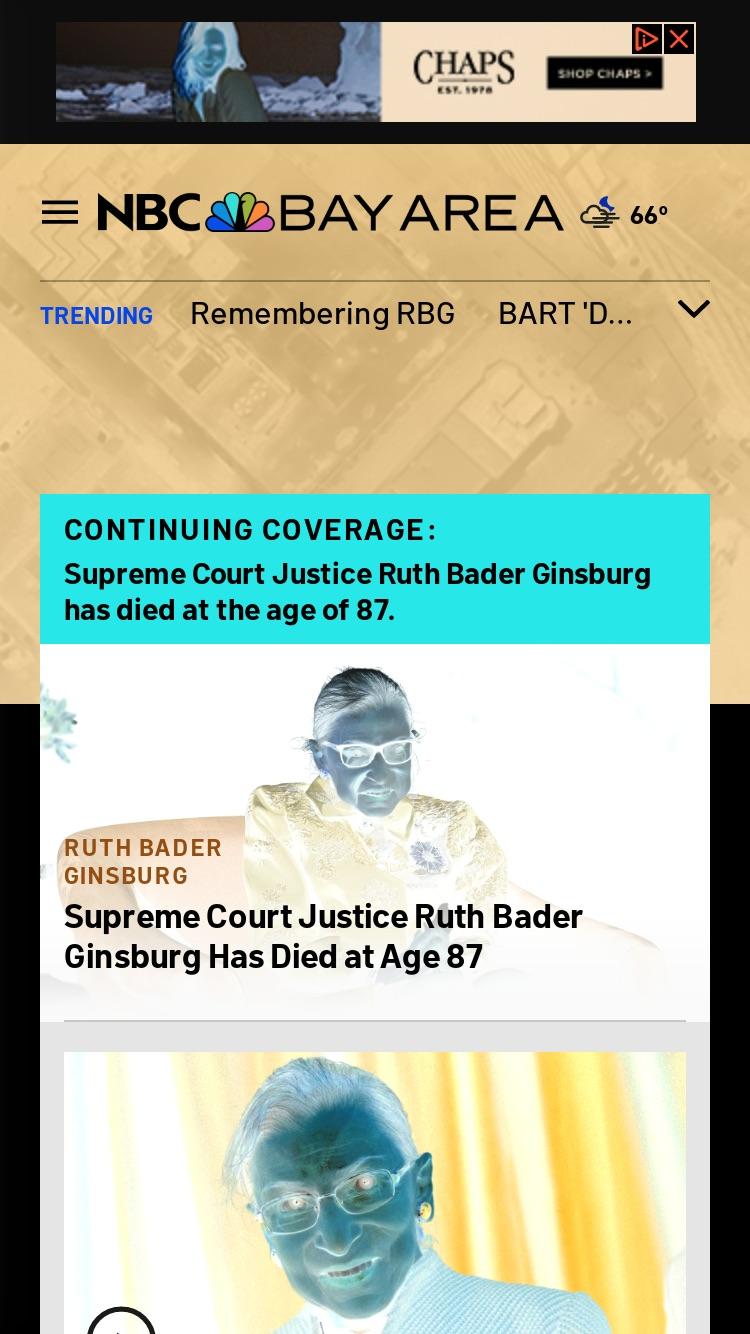750x1334 pixels.
Task: Open the hamburger navigation menu
Action: [x=60, y=213]
